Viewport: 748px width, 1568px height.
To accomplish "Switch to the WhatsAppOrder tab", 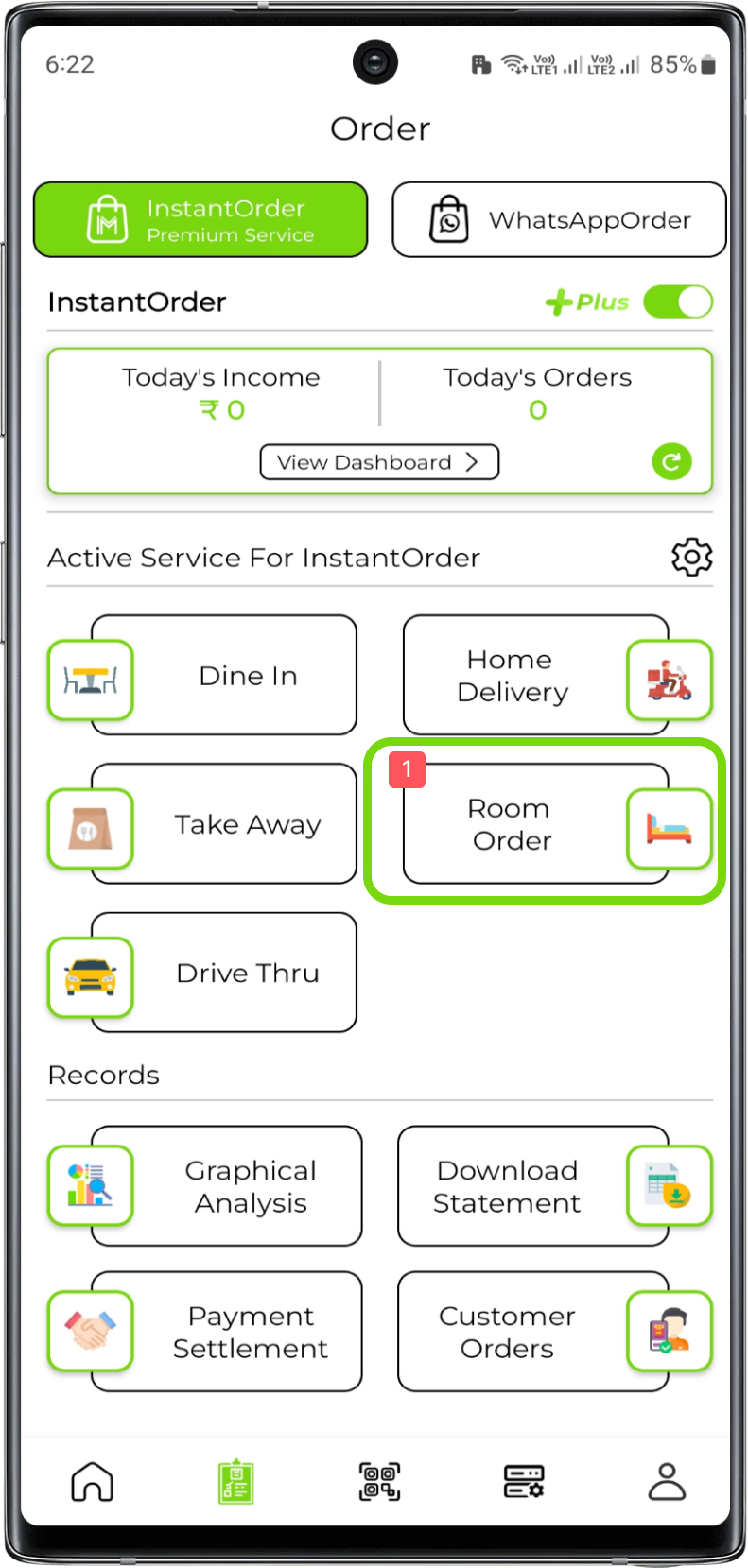I will point(559,219).
